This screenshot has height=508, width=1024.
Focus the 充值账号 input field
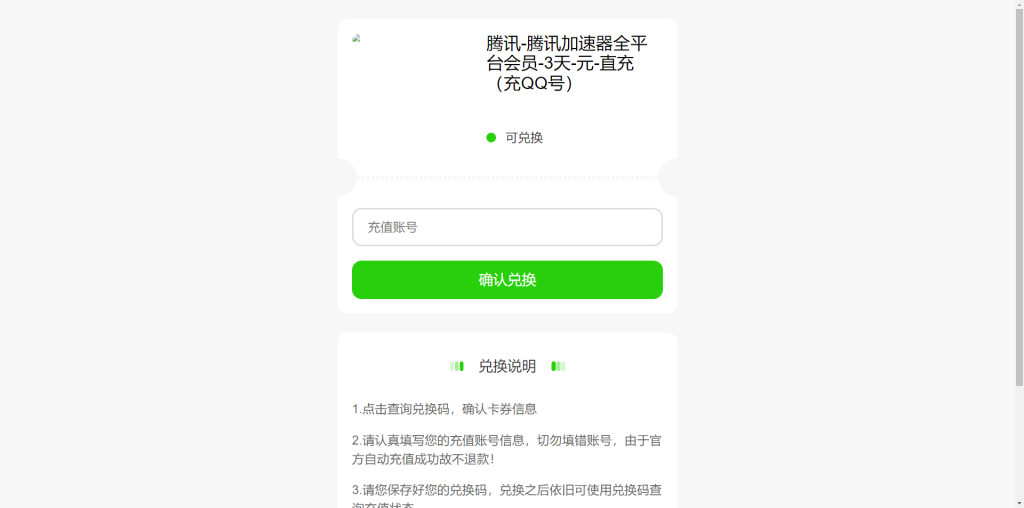click(x=507, y=227)
